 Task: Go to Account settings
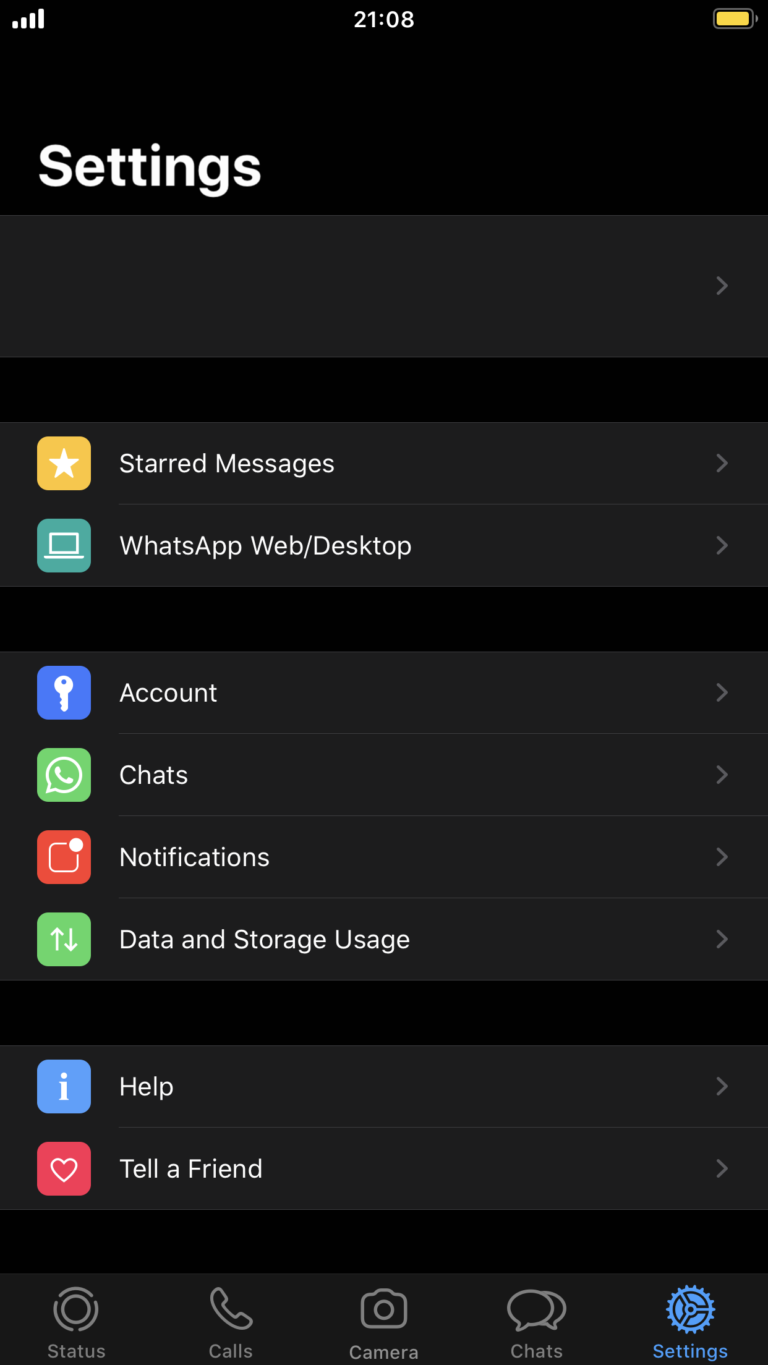pyautogui.click(x=384, y=693)
